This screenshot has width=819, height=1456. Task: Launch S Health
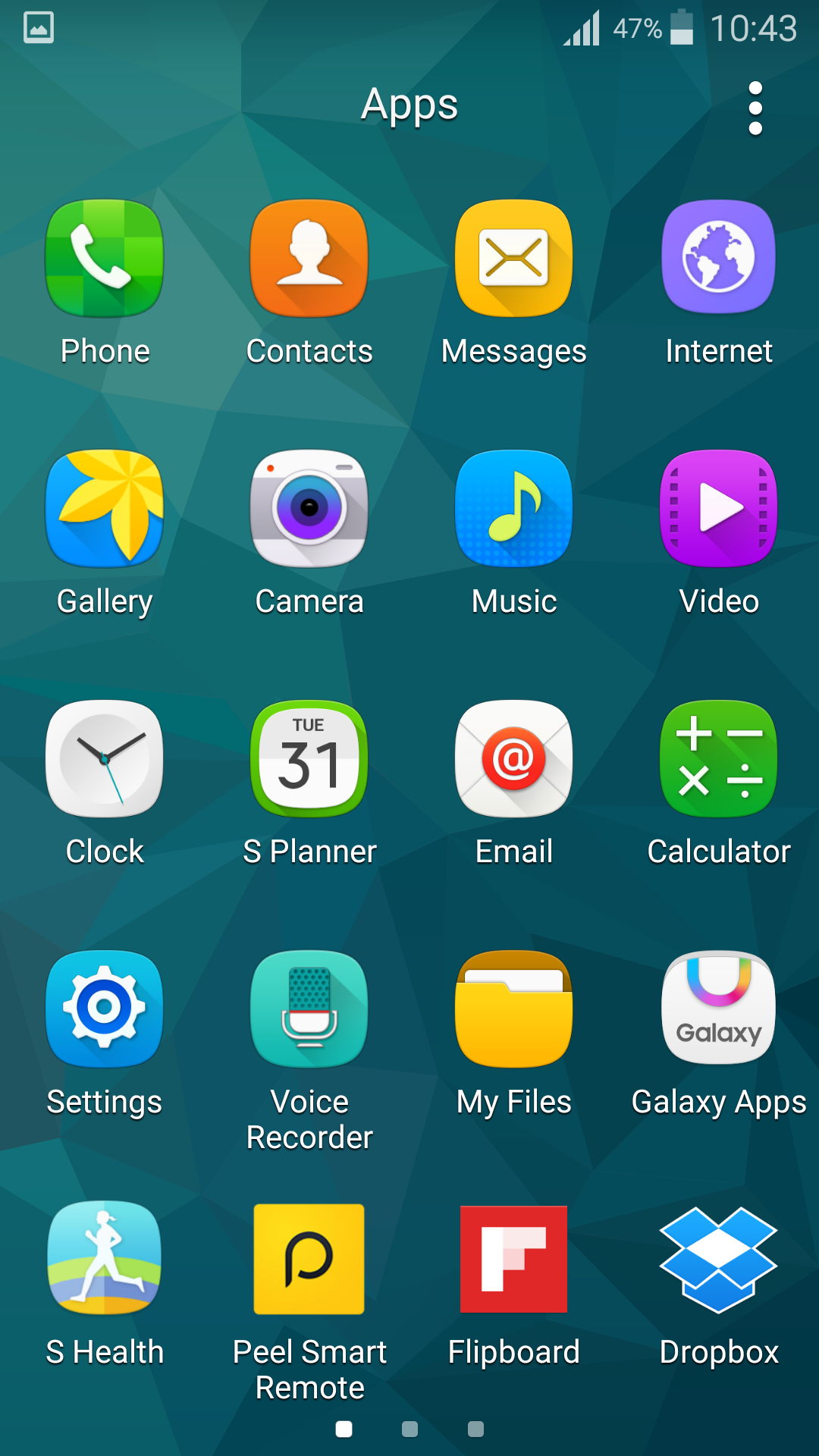tap(105, 1260)
